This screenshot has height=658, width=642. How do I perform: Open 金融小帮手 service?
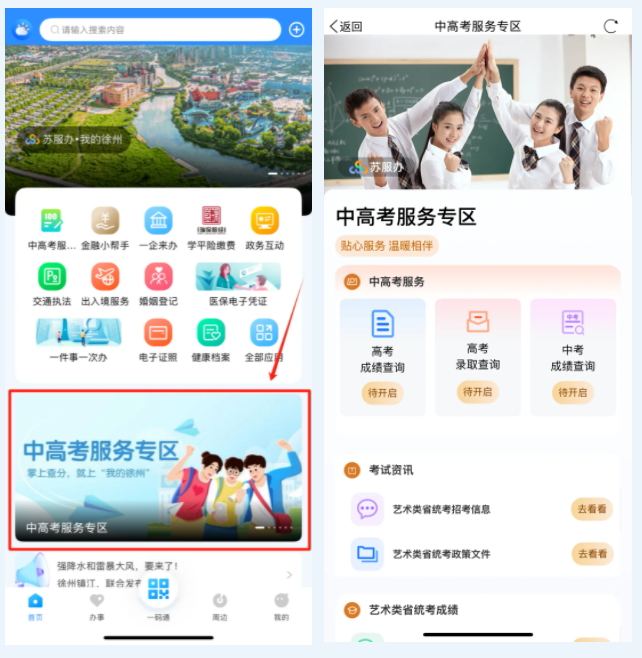[105, 227]
